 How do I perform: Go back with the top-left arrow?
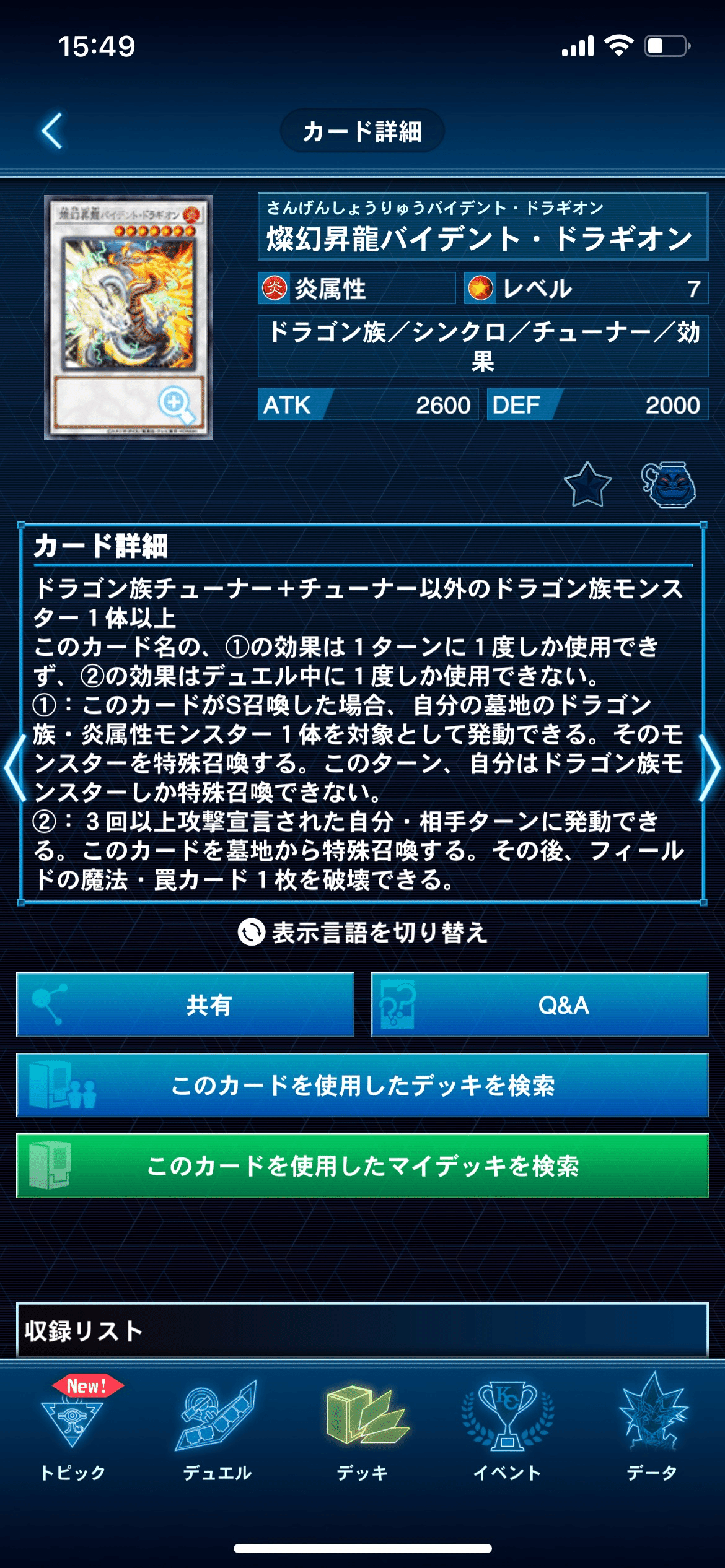pyautogui.click(x=52, y=131)
